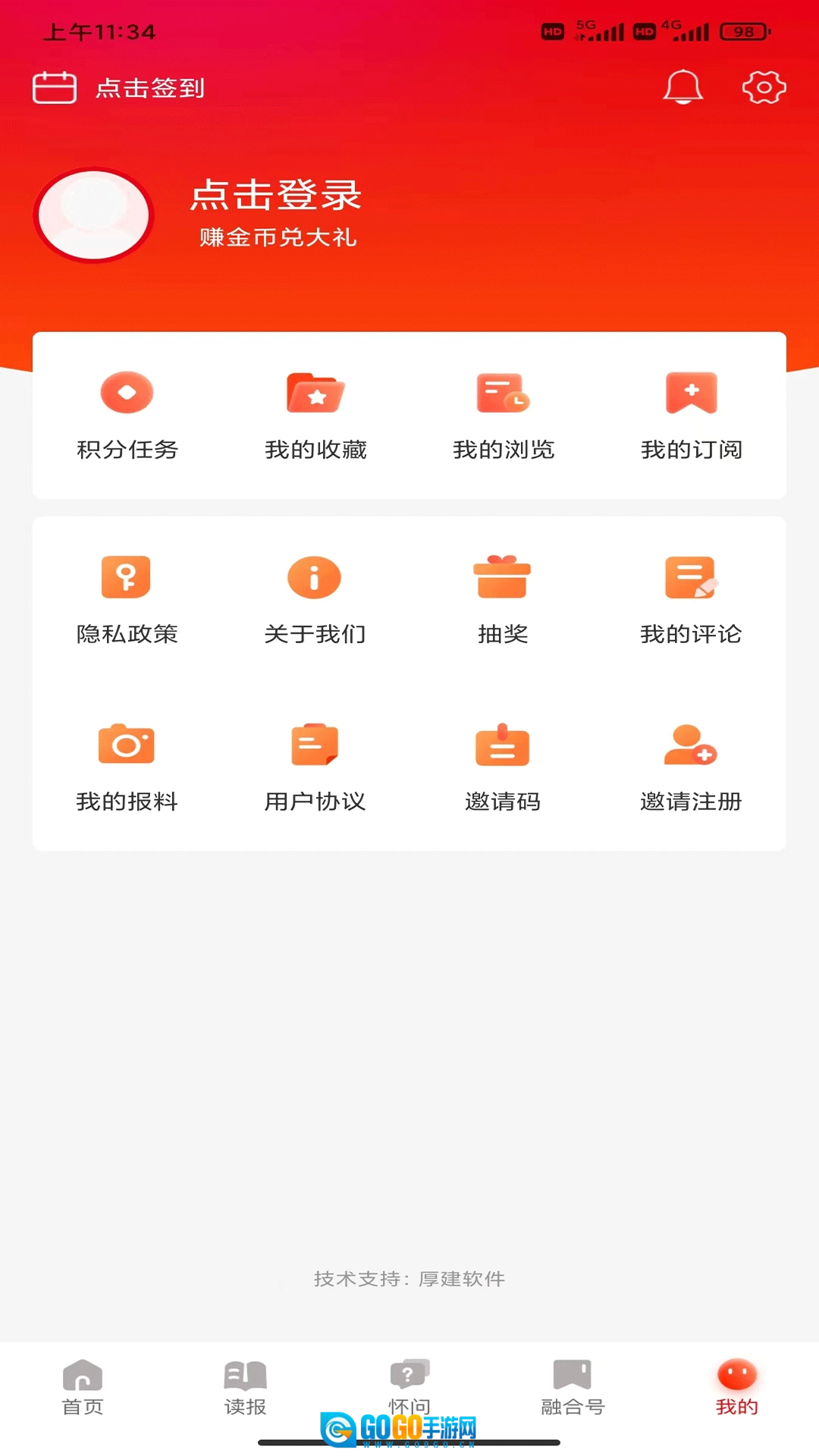Open 积分任务 points tasks

[127, 415]
